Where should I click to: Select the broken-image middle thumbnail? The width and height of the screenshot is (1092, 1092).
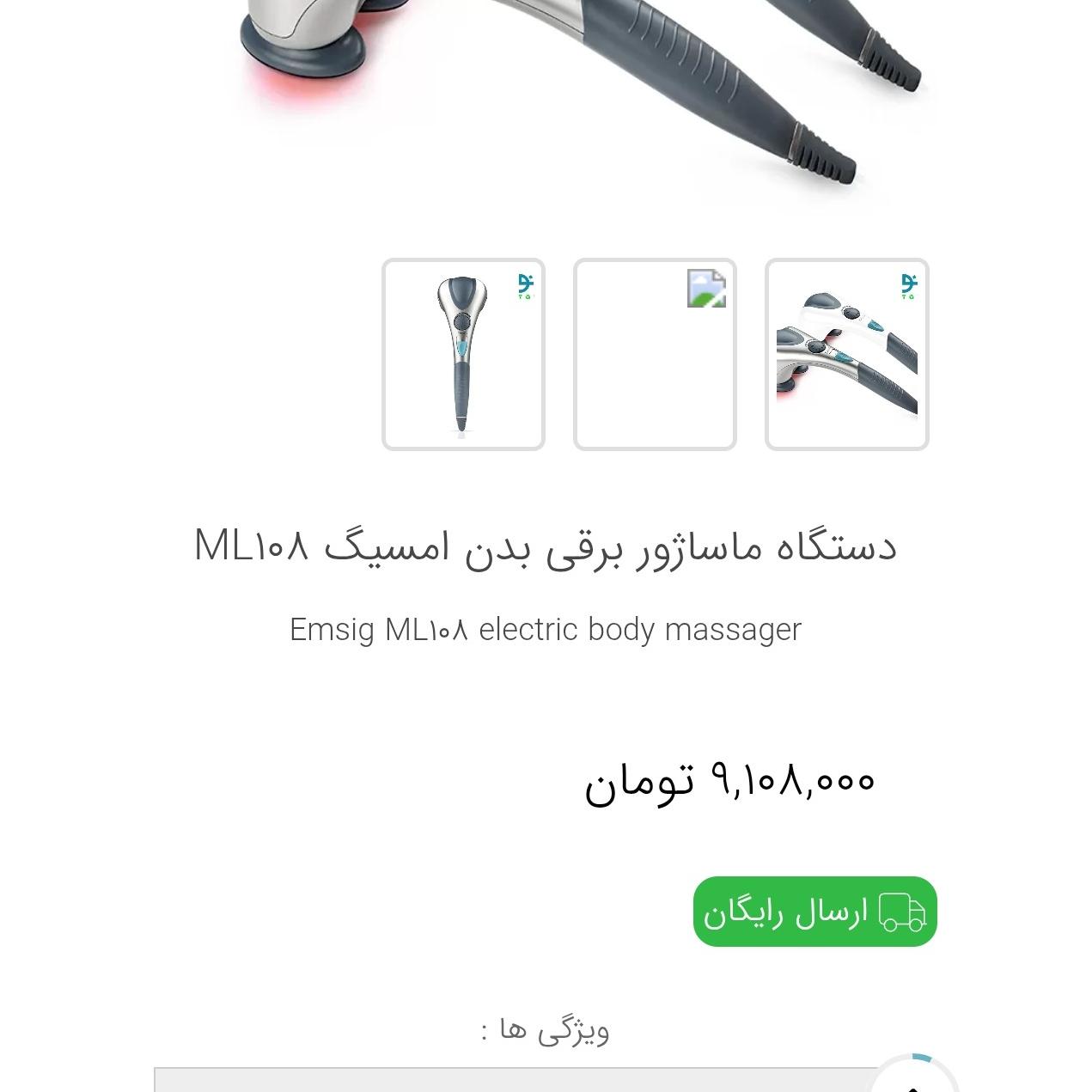pos(655,354)
